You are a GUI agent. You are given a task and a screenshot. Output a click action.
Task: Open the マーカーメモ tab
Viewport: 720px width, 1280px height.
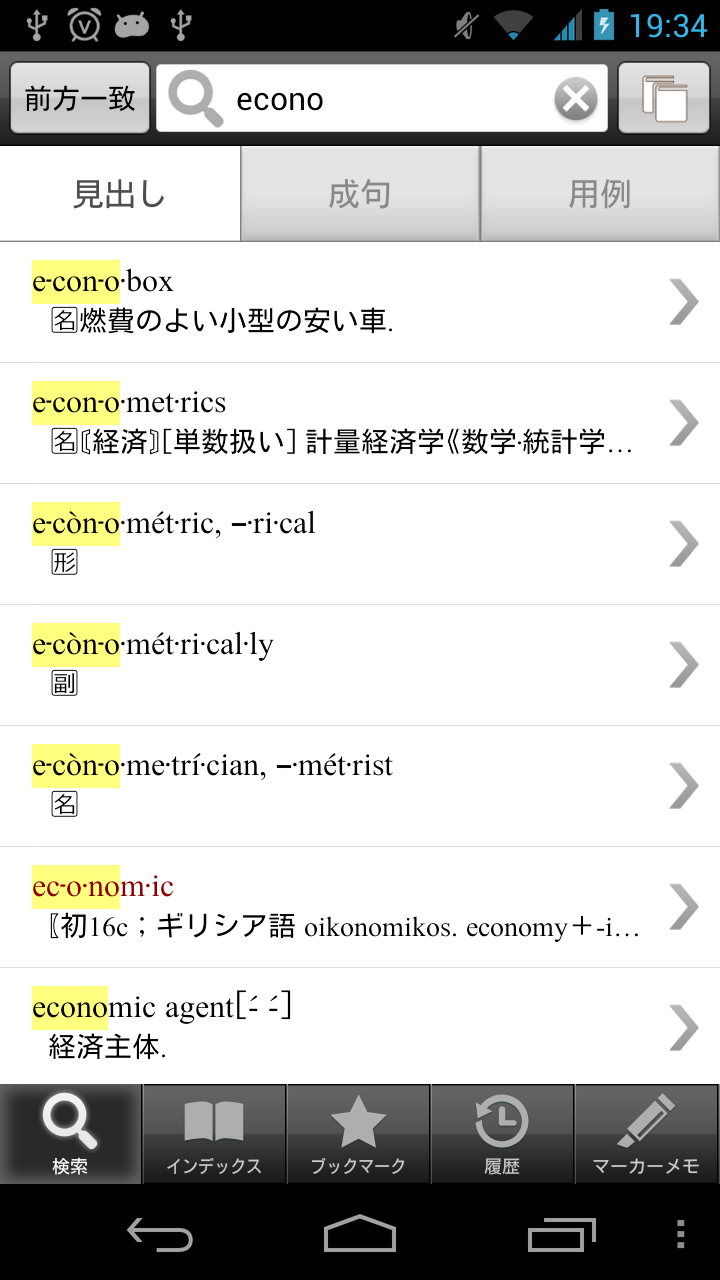pyautogui.click(x=647, y=1134)
